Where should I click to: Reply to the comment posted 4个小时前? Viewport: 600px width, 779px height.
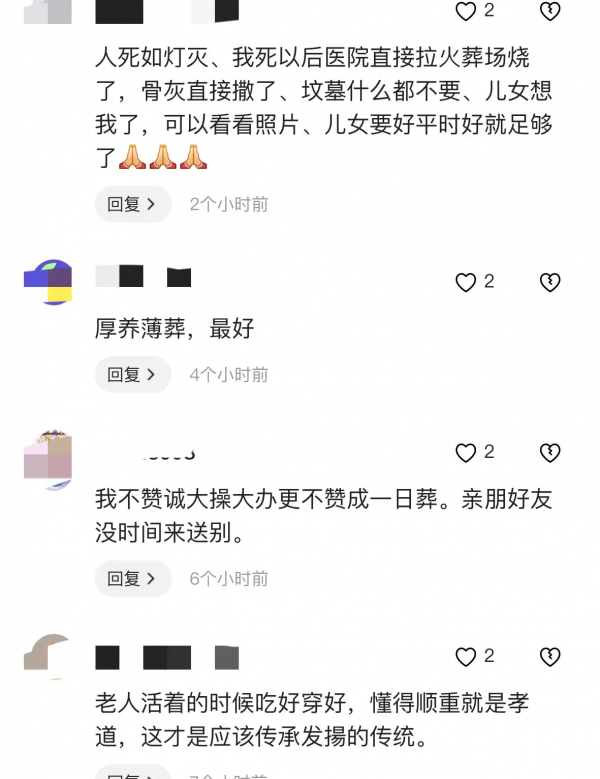tap(132, 375)
